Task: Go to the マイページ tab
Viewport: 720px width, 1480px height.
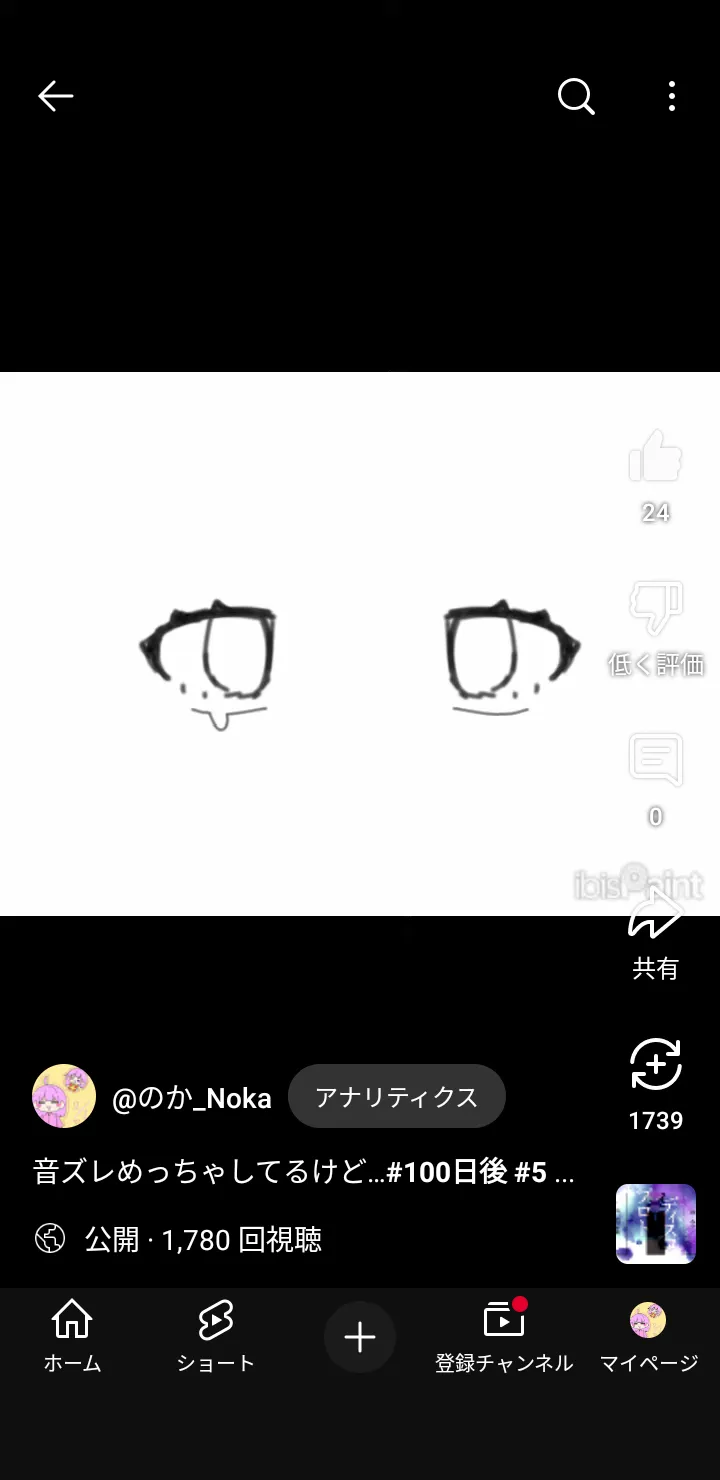Action: pos(648,1336)
